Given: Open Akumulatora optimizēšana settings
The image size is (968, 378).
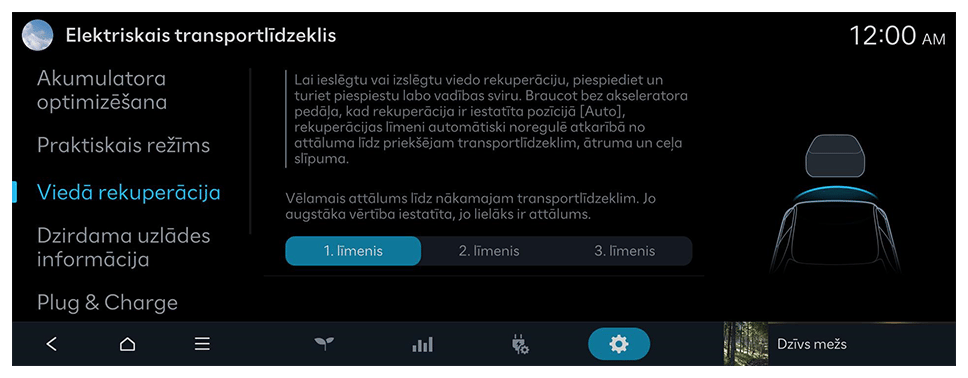Looking at the screenshot, I should (x=102, y=90).
